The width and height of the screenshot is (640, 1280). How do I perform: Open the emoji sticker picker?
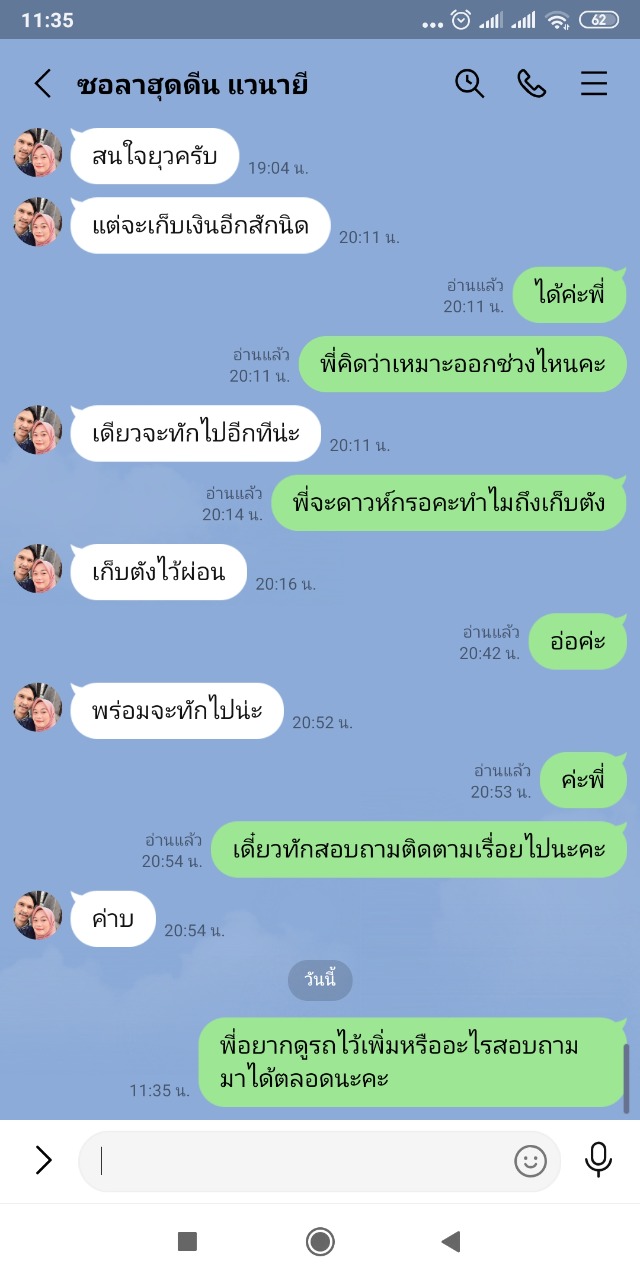[x=530, y=1161]
